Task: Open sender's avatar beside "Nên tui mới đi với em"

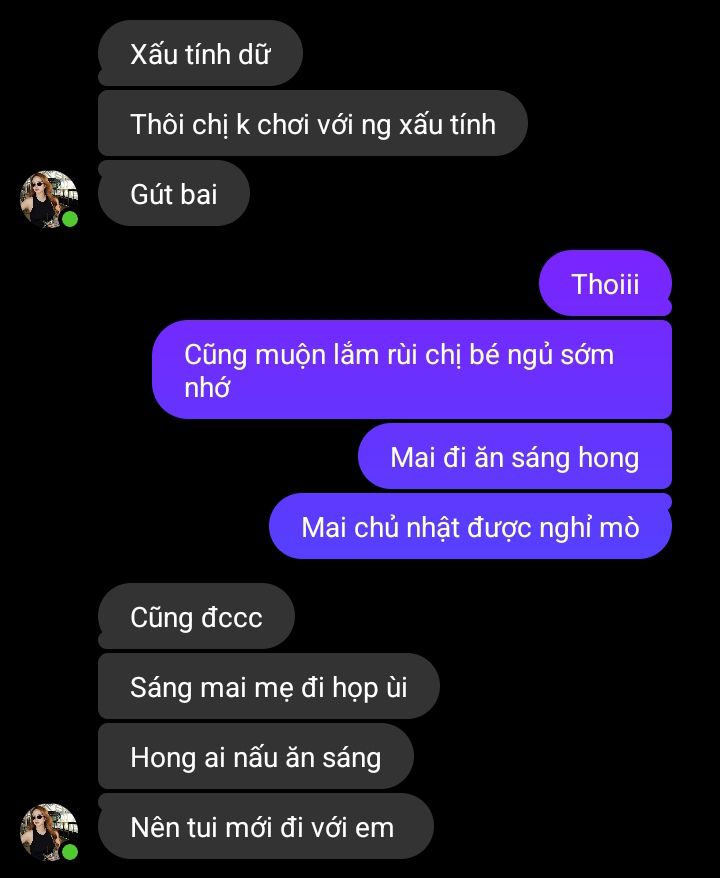Action: tap(49, 832)
